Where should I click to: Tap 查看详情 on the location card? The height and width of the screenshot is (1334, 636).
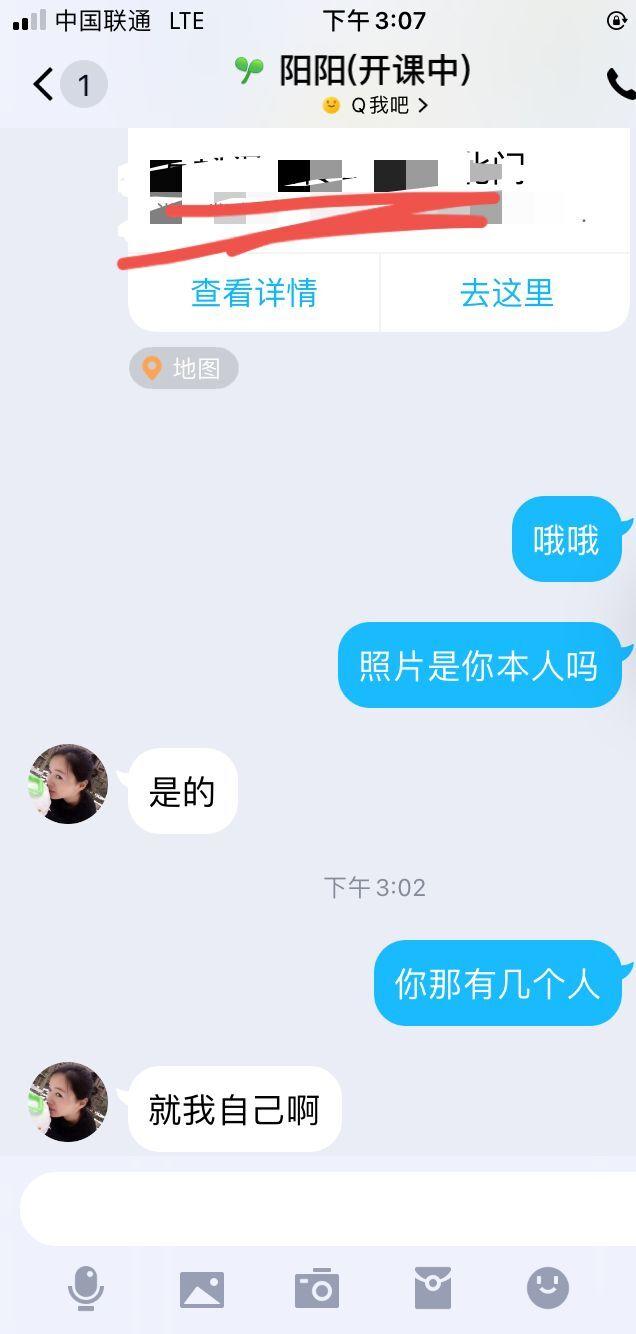[x=254, y=293]
